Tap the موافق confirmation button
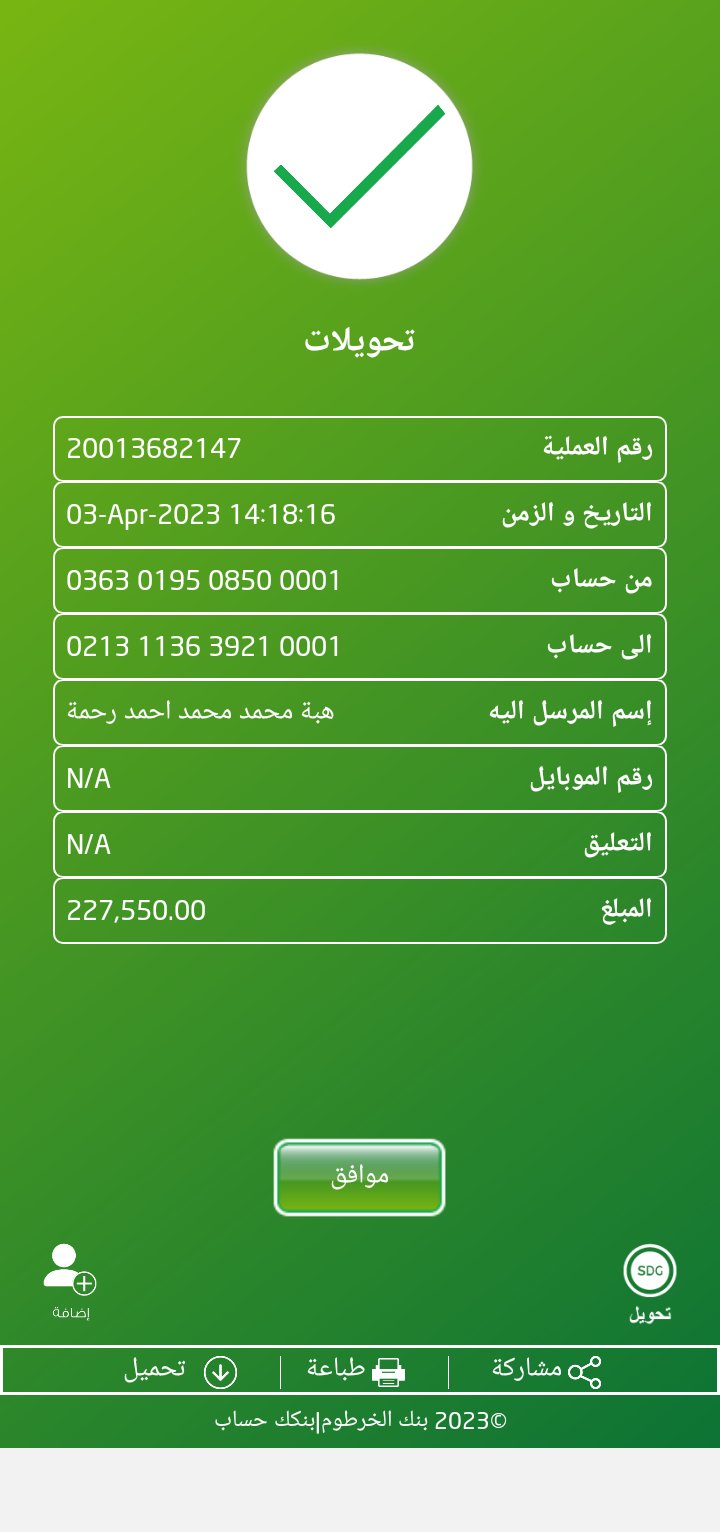Viewport: 720px width, 1532px height. pos(359,1177)
